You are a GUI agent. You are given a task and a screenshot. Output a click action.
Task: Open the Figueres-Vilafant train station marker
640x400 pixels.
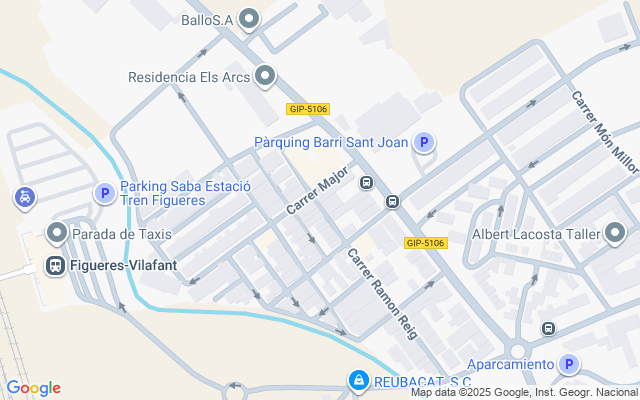point(56,266)
